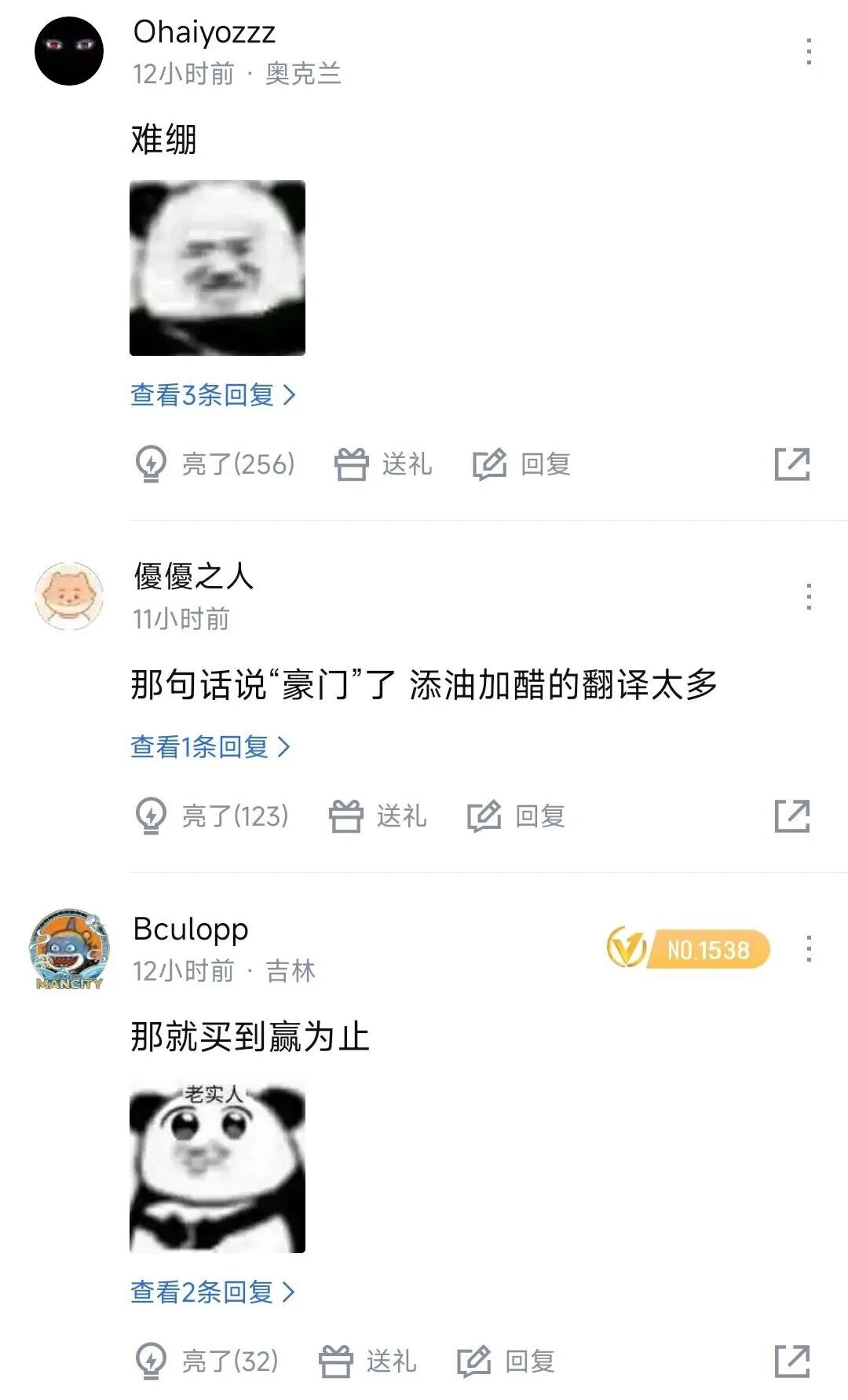Open overflow menu on Bculopp's comment

pyautogui.click(x=808, y=949)
